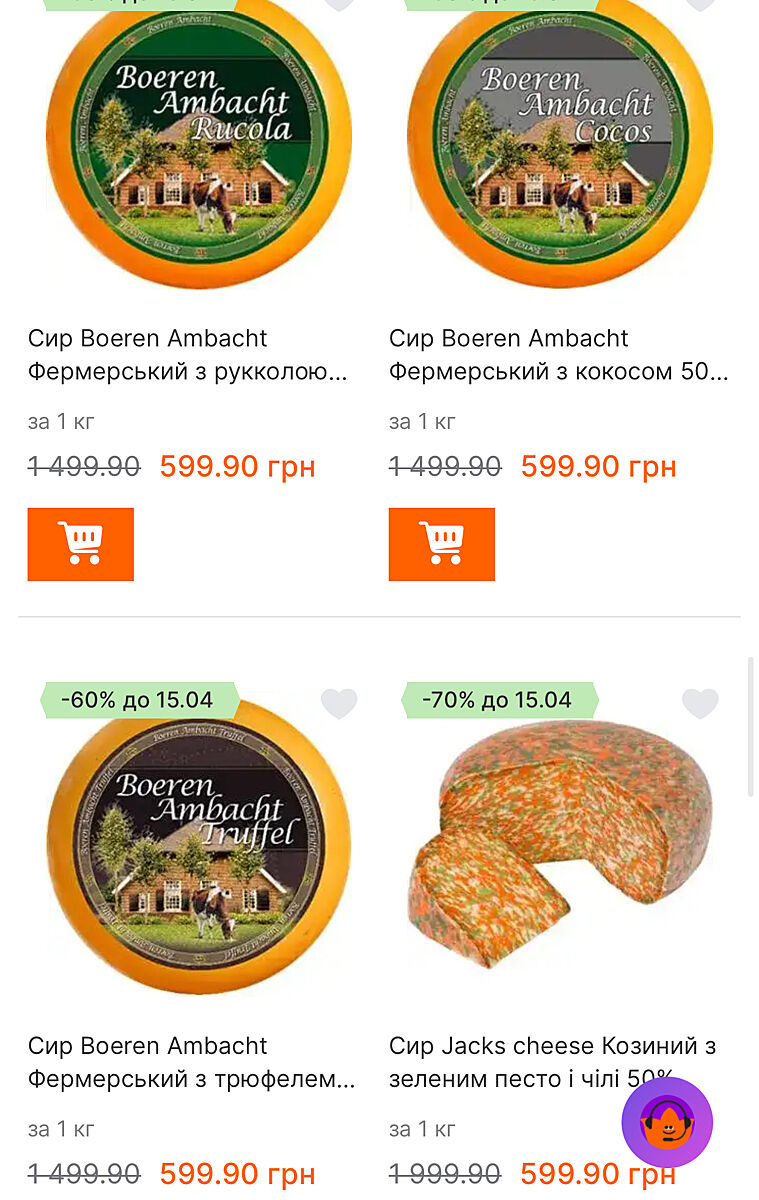This screenshot has height=1200, width=759.
Task: Add Boeren Ambacht Rucola cheese to cart
Action: (x=80, y=544)
